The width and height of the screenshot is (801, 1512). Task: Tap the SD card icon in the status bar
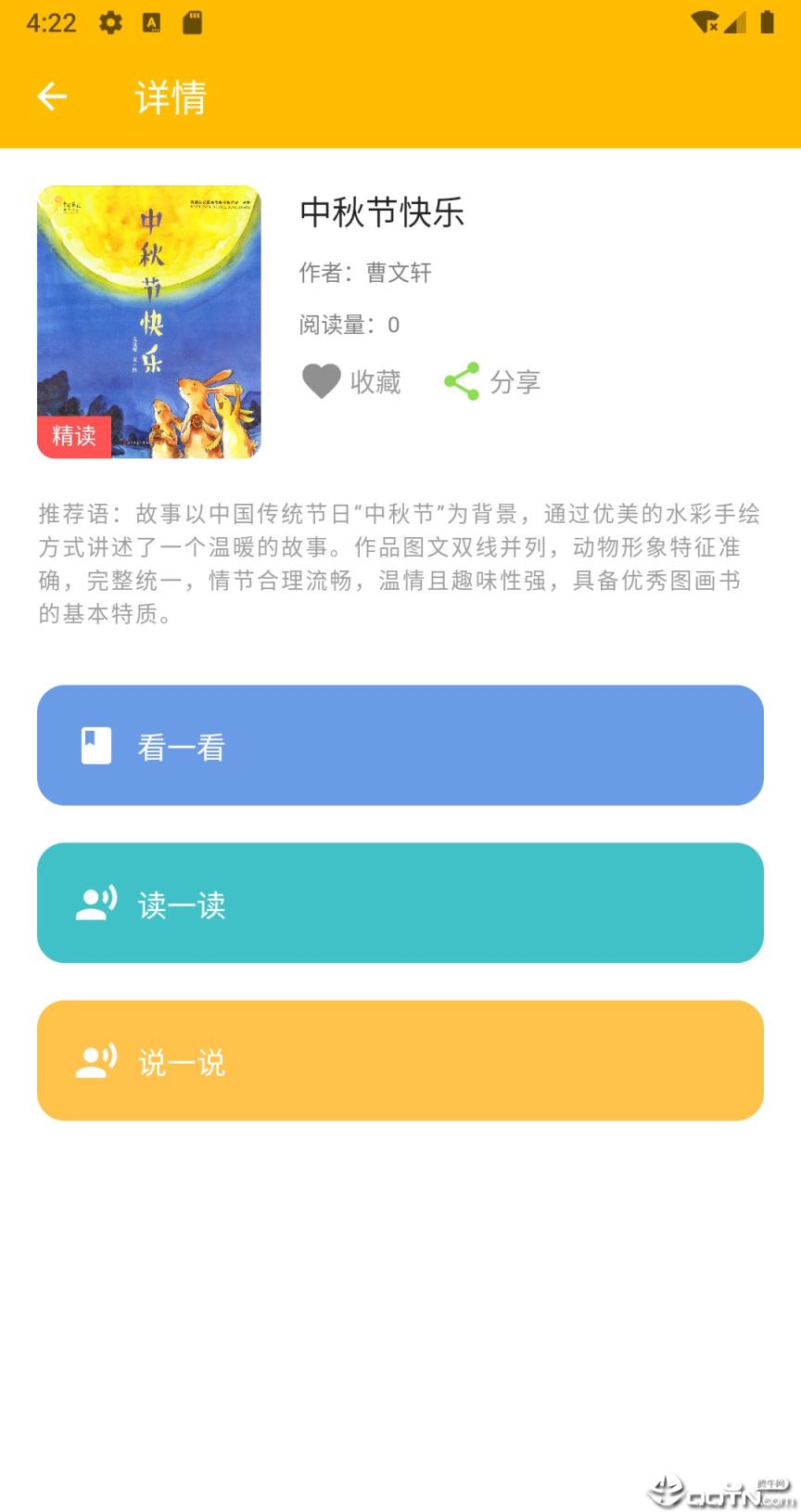(191, 22)
